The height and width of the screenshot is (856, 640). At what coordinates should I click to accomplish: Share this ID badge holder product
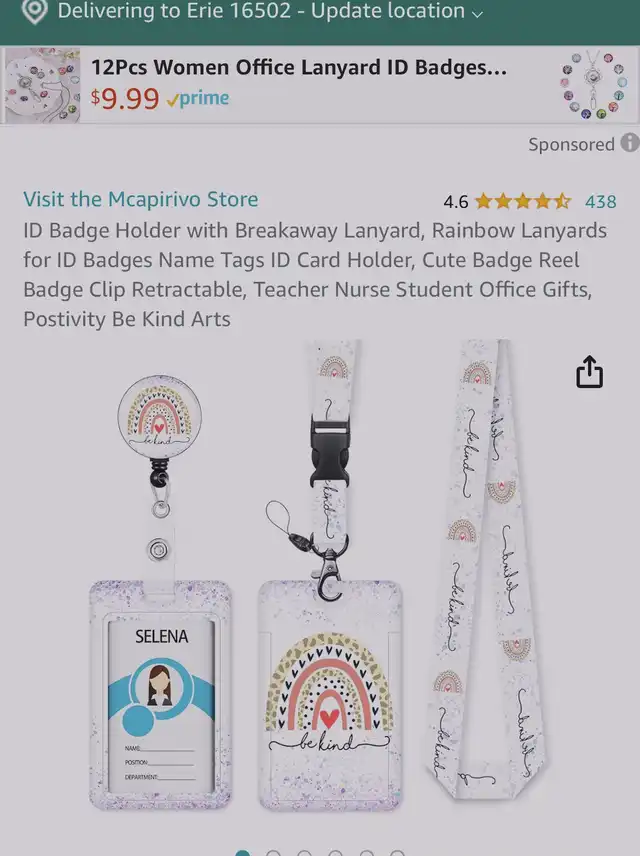click(x=590, y=372)
